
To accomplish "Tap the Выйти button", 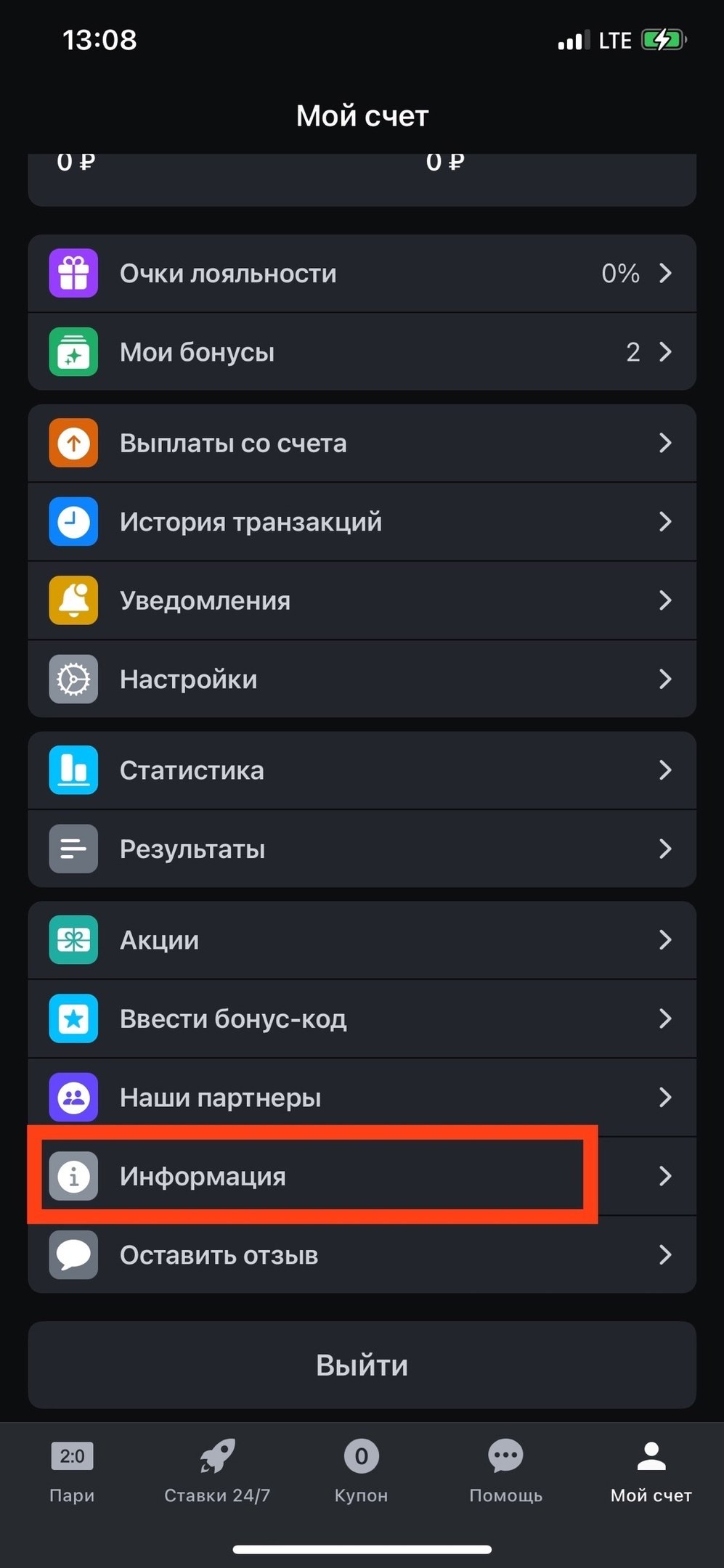I will (x=362, y=1365).
